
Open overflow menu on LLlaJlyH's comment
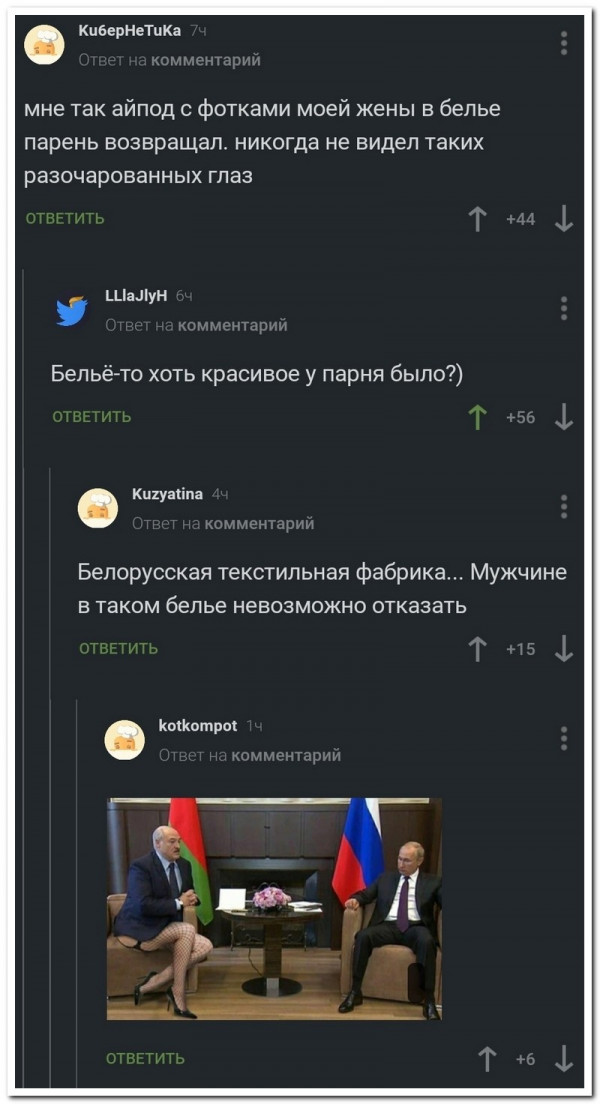[564, 308]
